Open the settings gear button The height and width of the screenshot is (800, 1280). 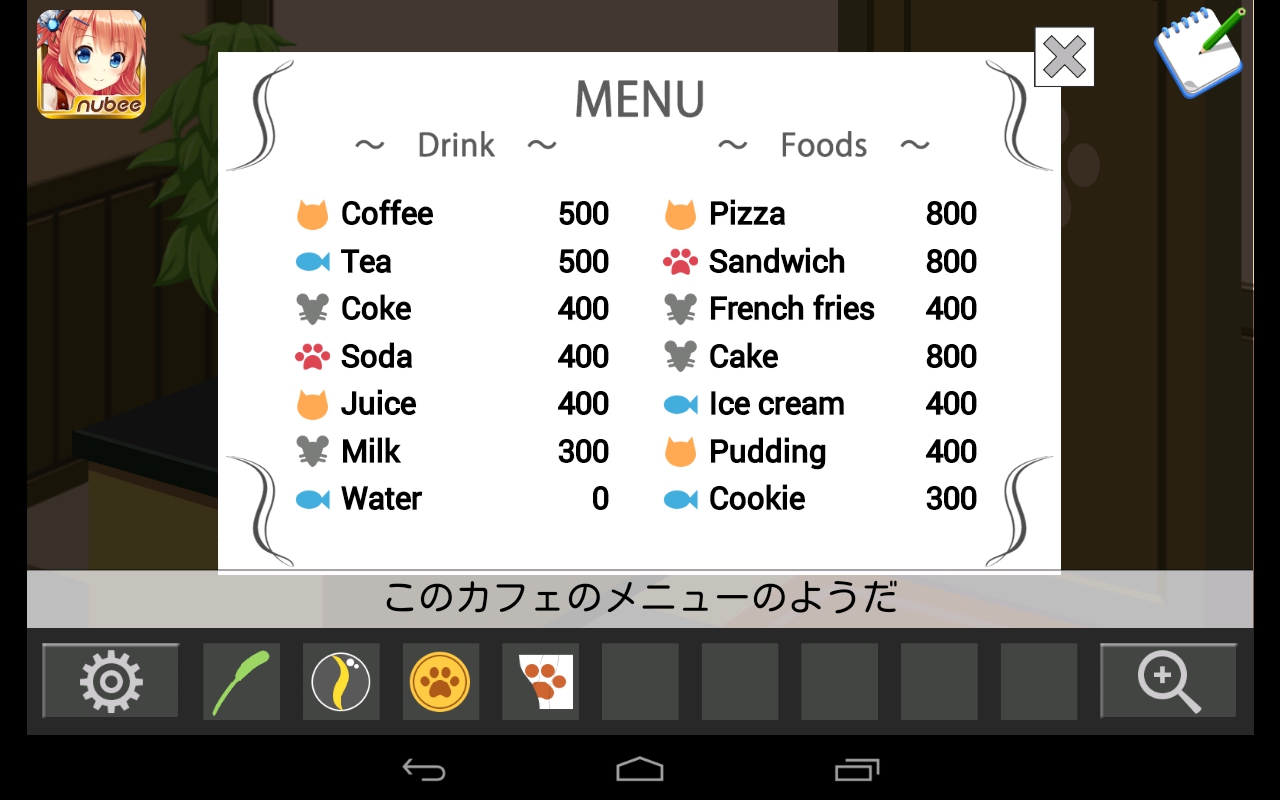(110, 681)
